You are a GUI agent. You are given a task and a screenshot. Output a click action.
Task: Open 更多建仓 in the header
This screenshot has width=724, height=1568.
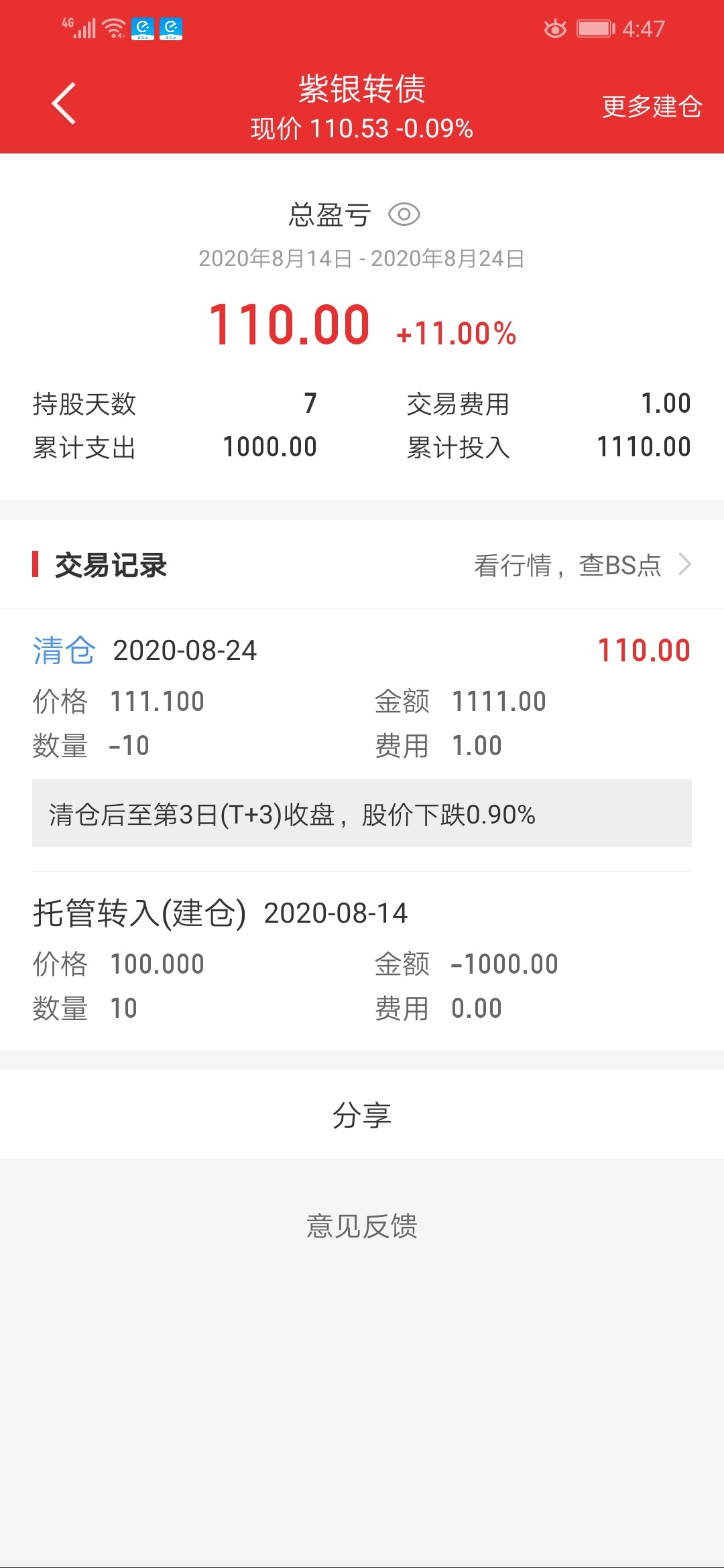pyautogui.click(x=652, y=107)
